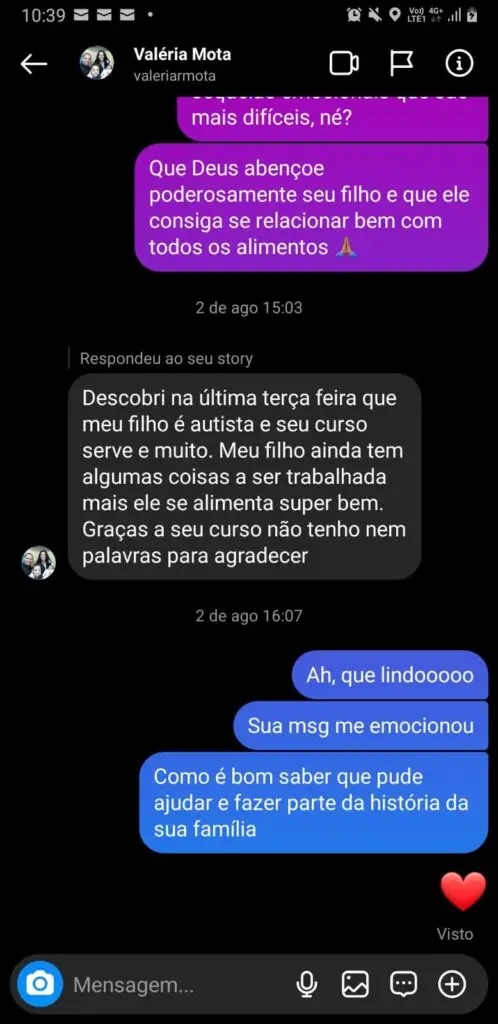The height and width of the screenshot is (1024, 498).
Task: Go back using the header arrow
Action: pyautogui.click(x=34, y=64)
